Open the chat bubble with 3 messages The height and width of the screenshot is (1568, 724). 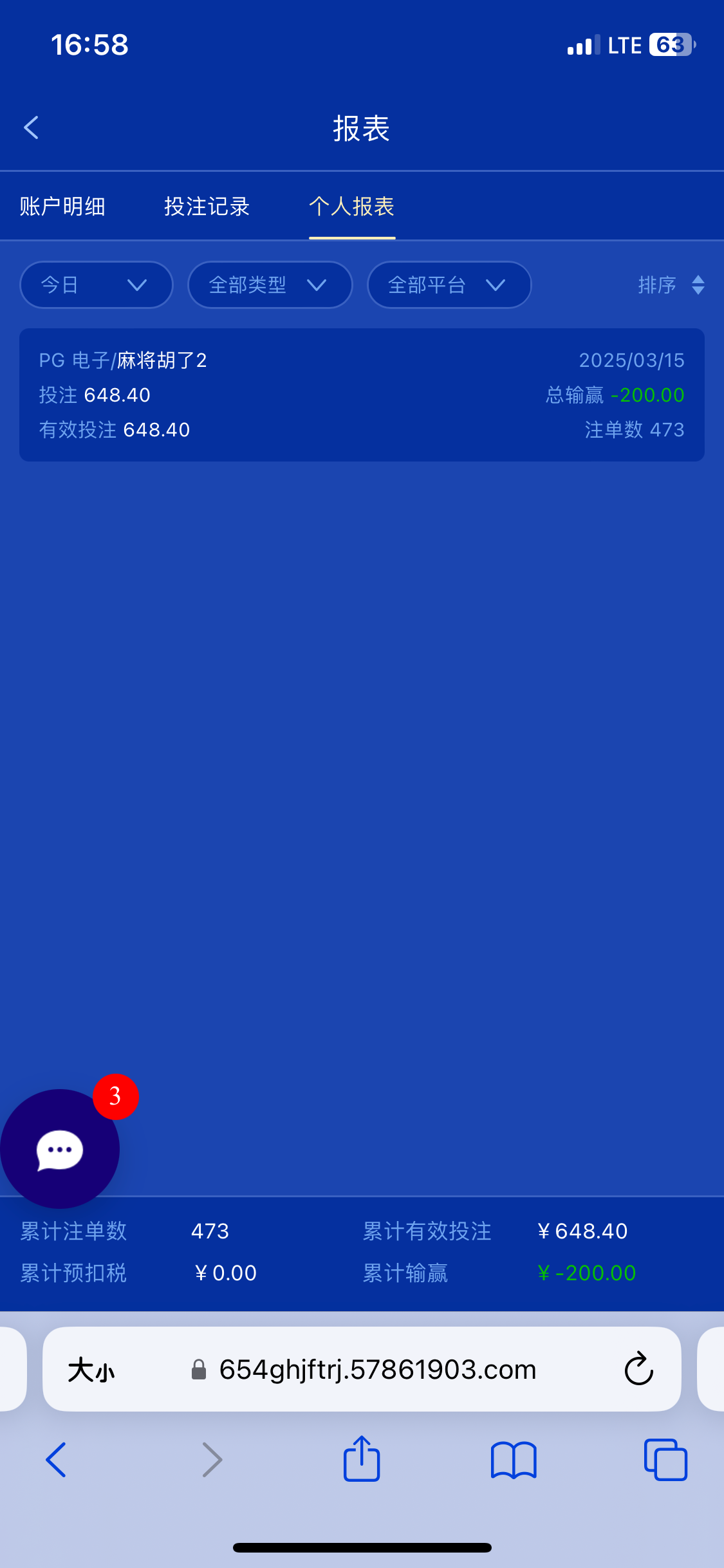(60, 1149)
